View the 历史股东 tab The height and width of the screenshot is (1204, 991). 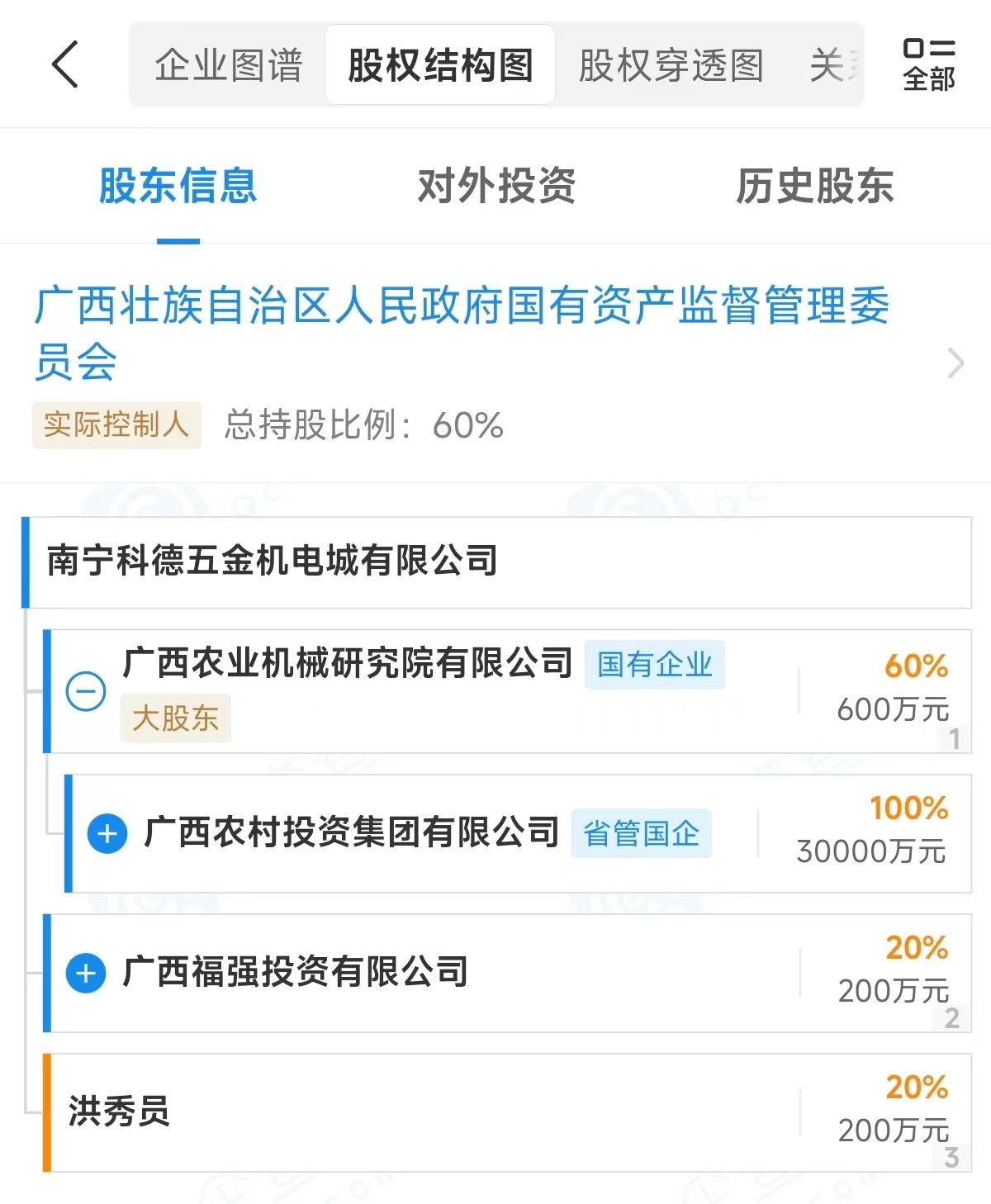tap(814, 186)
